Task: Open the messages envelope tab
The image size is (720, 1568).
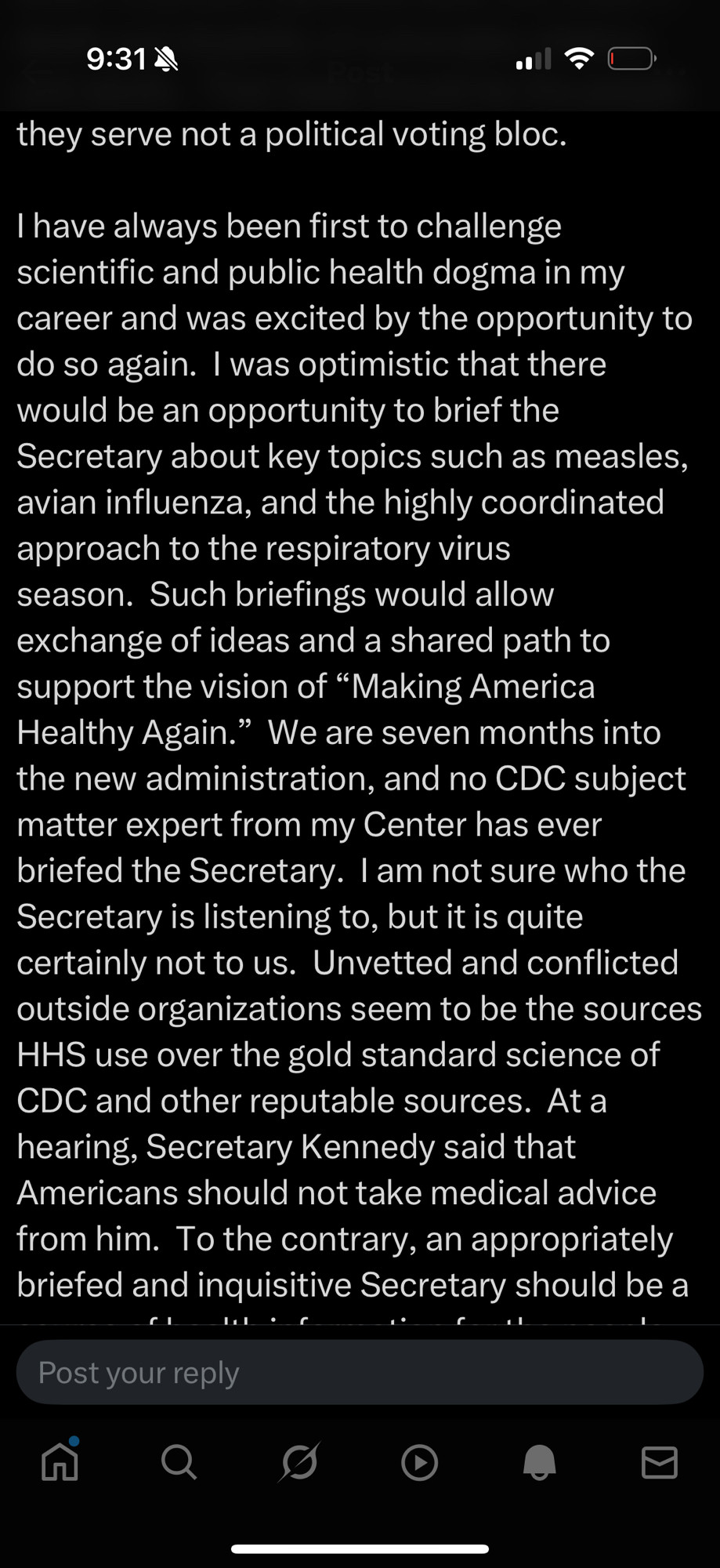Action: click(659, 1462)
